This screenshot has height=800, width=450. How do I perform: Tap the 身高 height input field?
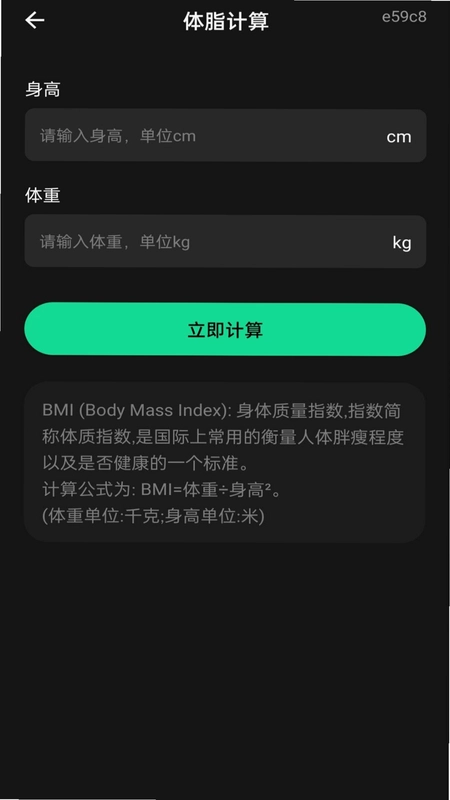click(x=225, y=136)
